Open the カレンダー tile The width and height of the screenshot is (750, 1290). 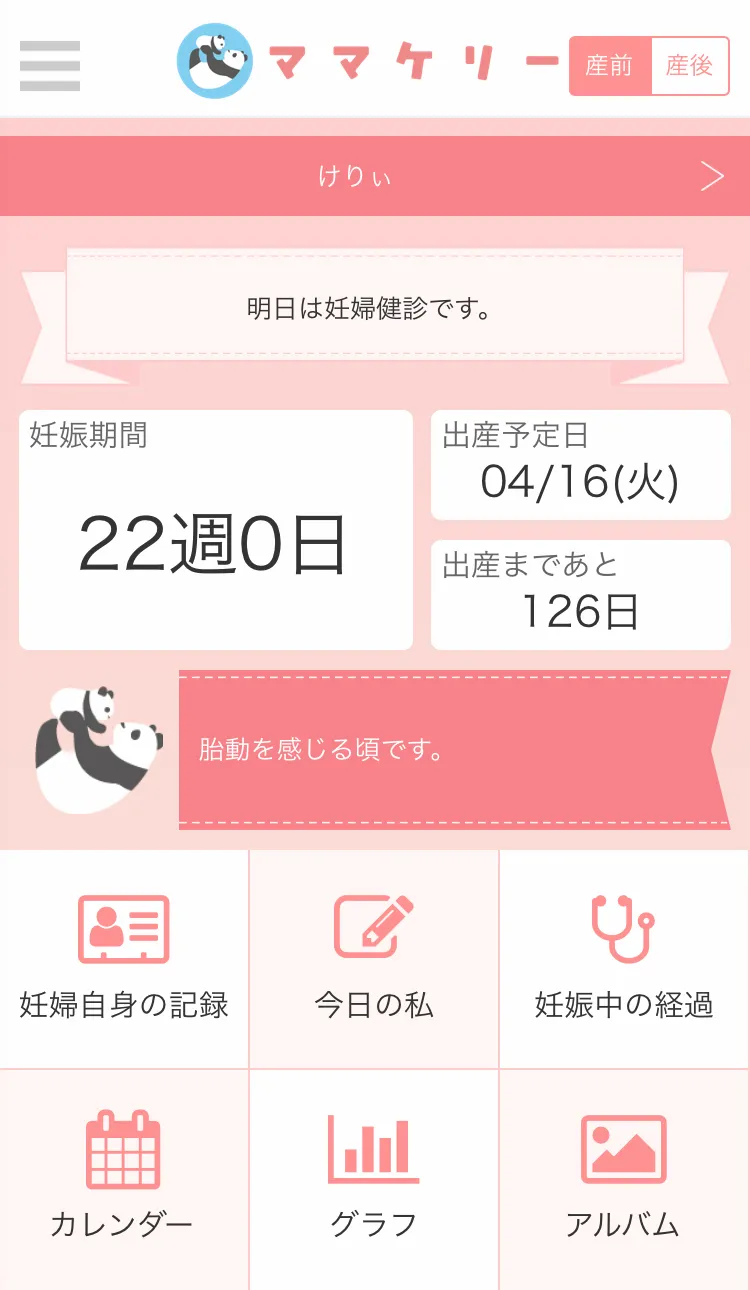[x=124, y=1178]
